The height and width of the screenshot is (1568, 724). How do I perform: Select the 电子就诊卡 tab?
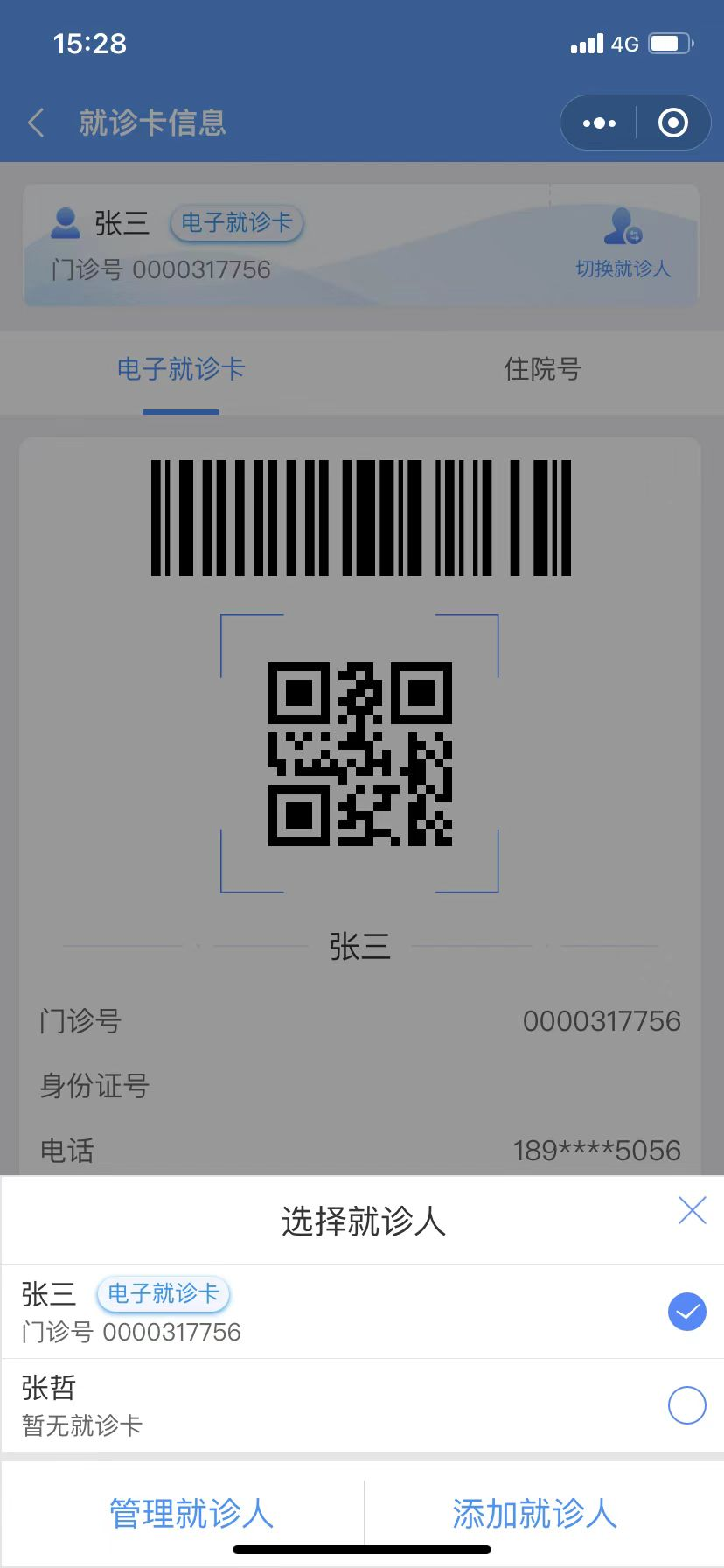[x=180, y=370]
